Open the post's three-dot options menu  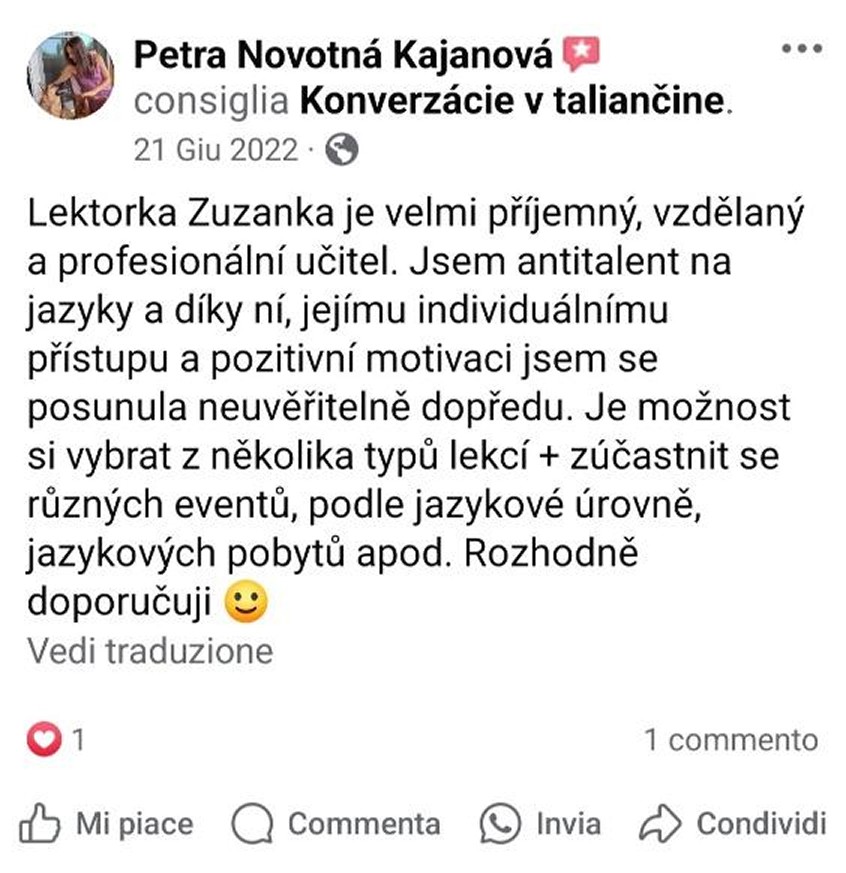(x=802, y=49)
